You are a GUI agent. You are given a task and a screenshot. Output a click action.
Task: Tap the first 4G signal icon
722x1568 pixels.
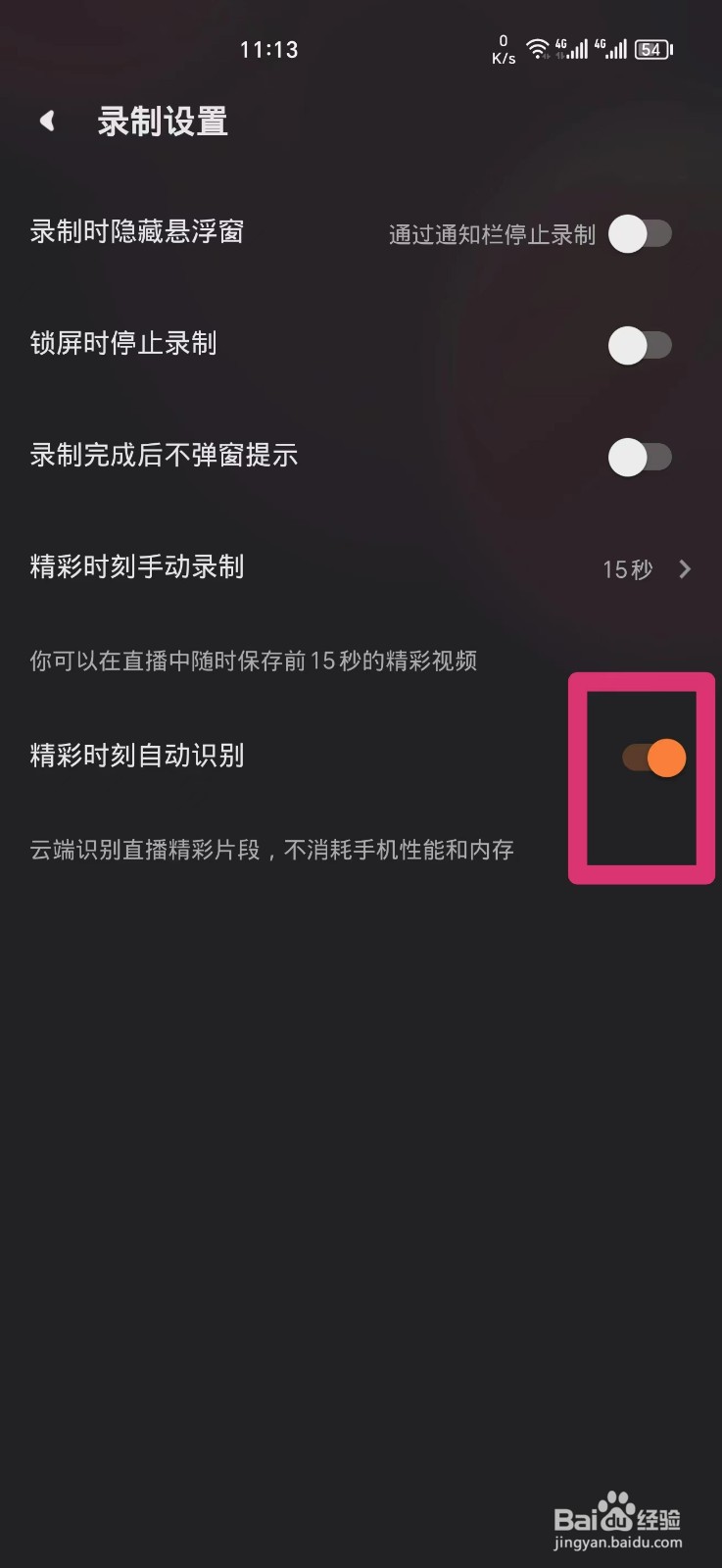(573, 49)
